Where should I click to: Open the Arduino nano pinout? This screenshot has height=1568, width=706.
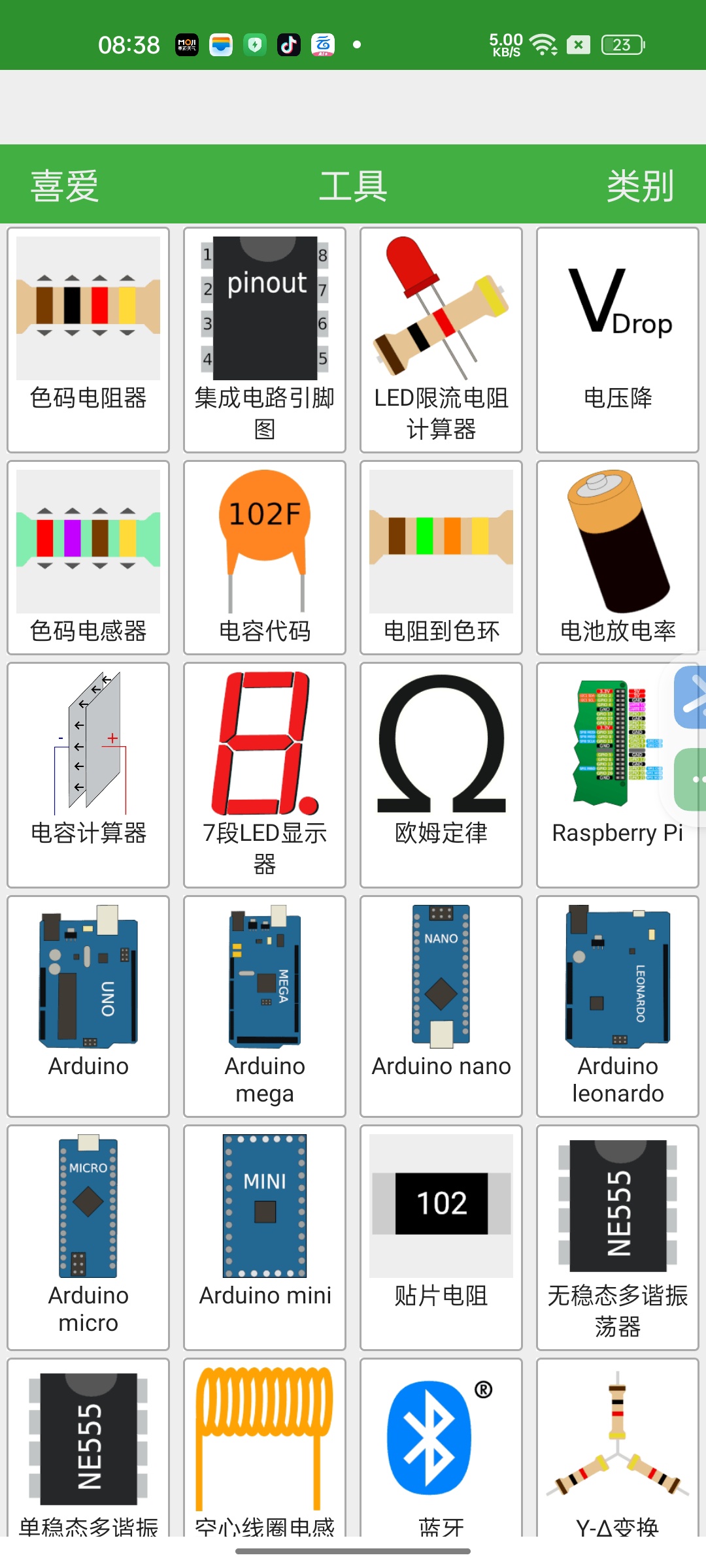tap(441, 1006)
